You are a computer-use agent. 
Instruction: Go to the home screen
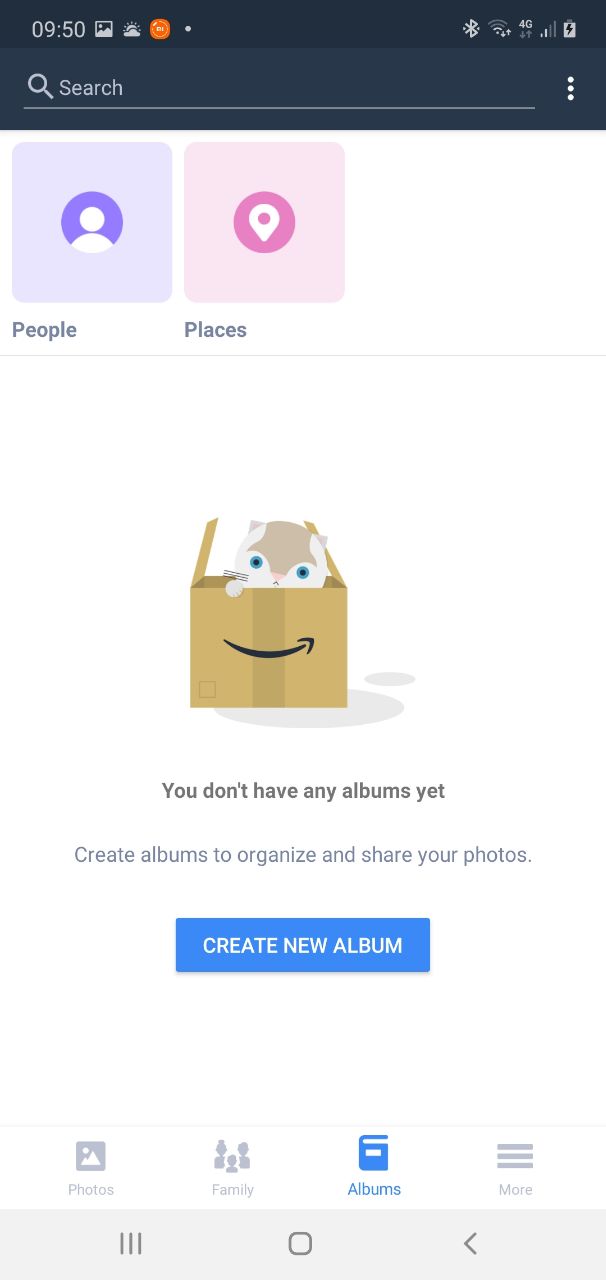point(300,1243)
